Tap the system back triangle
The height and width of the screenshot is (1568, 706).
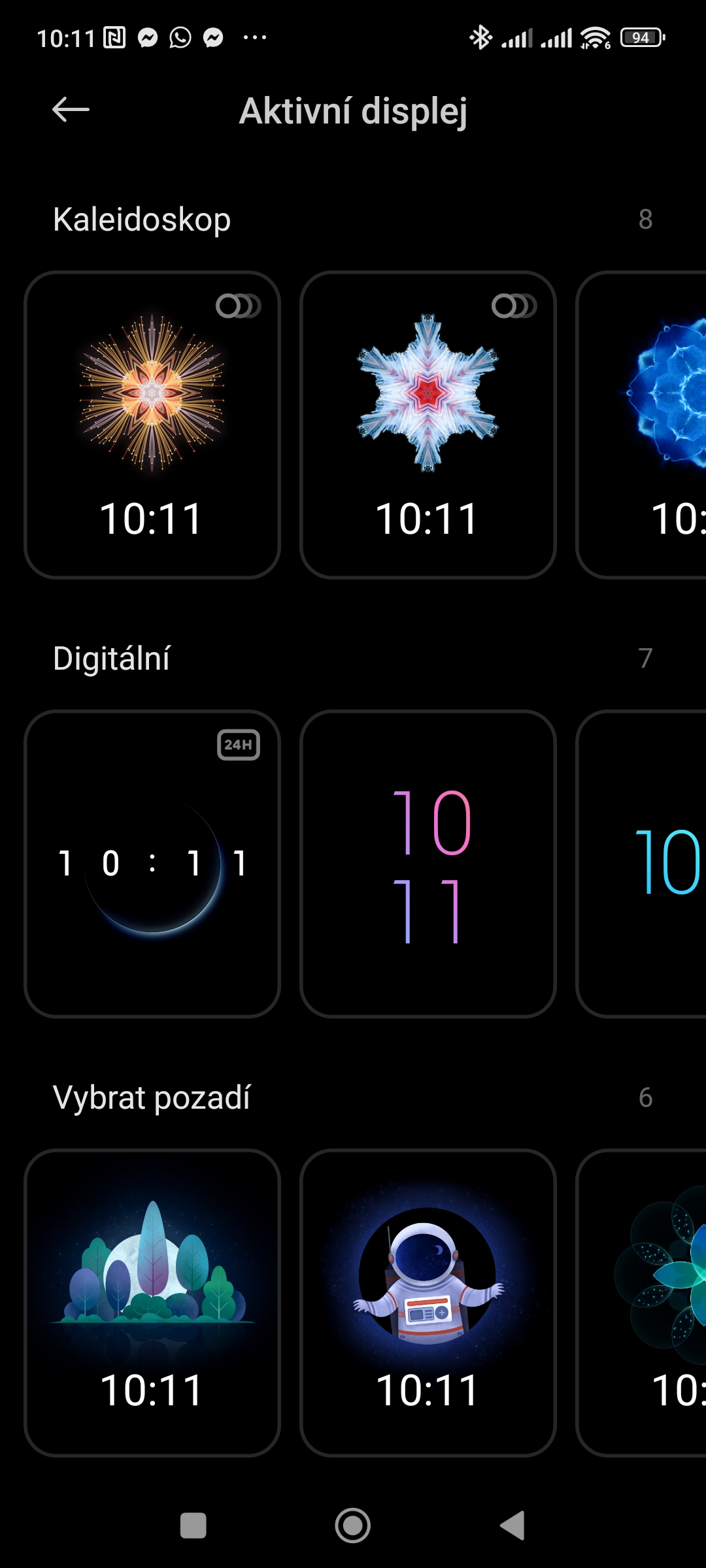tap(513, 1526)
